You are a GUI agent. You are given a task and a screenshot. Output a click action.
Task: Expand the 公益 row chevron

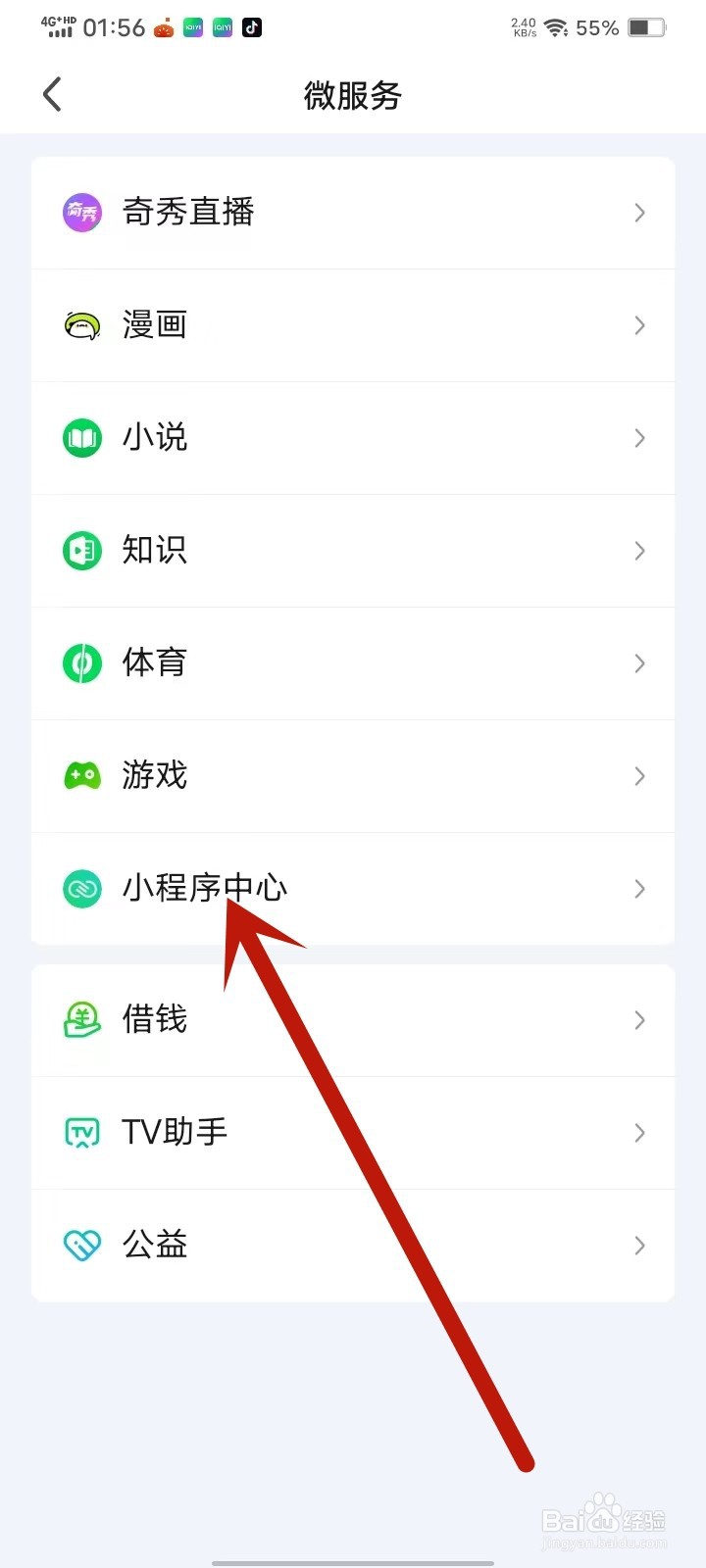(639, 1246)
